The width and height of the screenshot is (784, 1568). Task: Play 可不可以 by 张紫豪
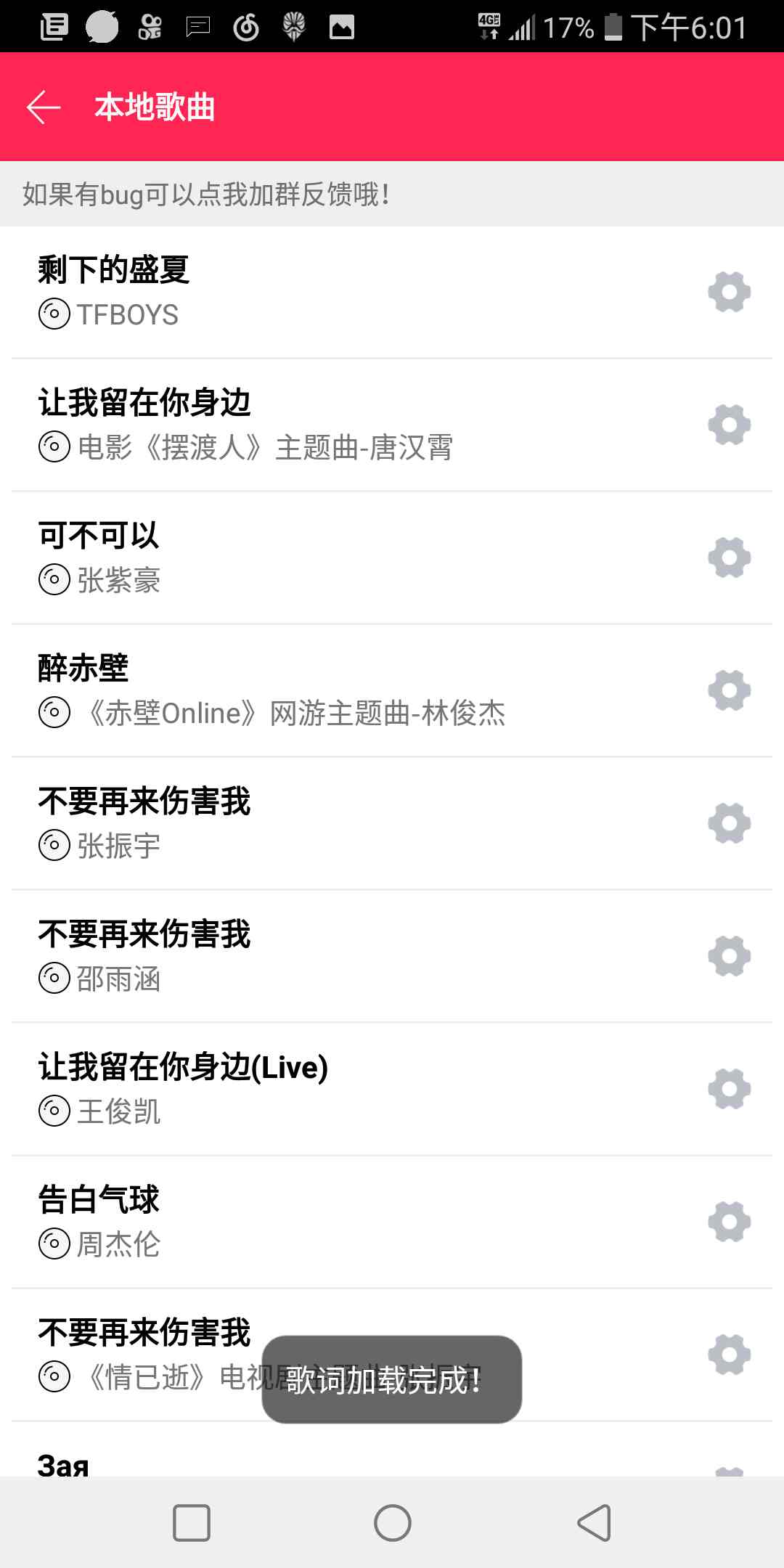(x=290, y=558)
